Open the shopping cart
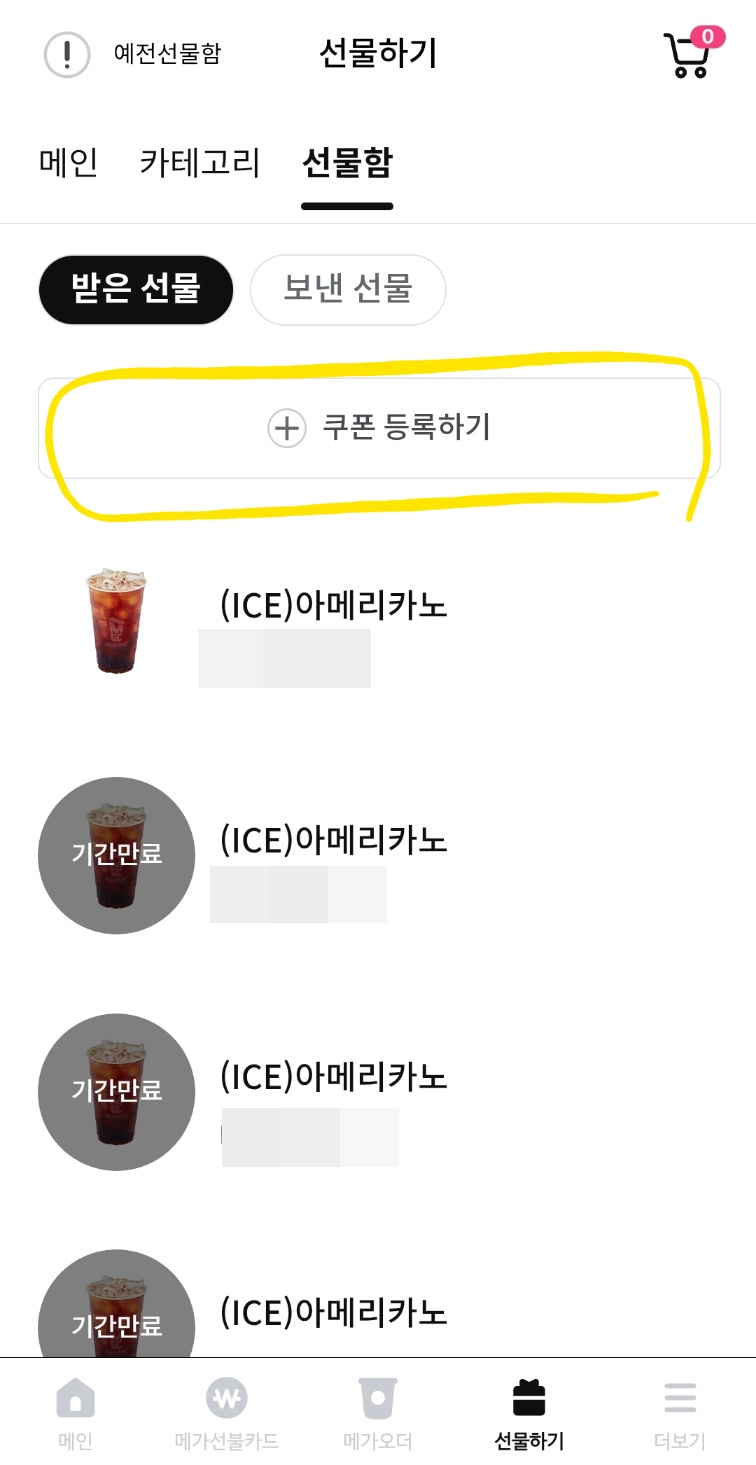 [x=690, y=54]
